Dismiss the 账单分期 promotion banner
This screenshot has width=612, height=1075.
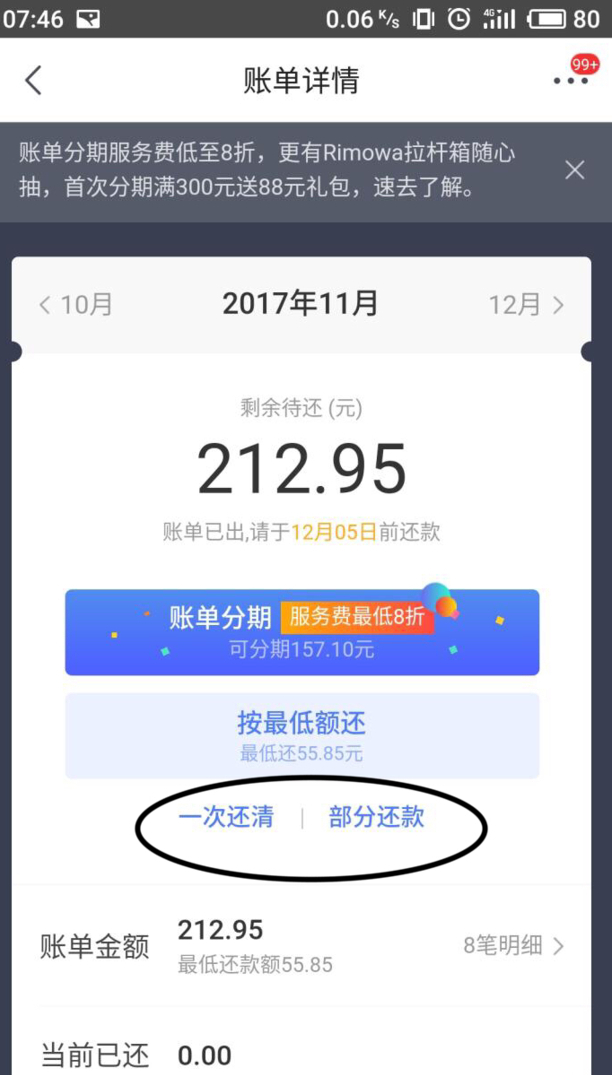[x=574, y=170]
